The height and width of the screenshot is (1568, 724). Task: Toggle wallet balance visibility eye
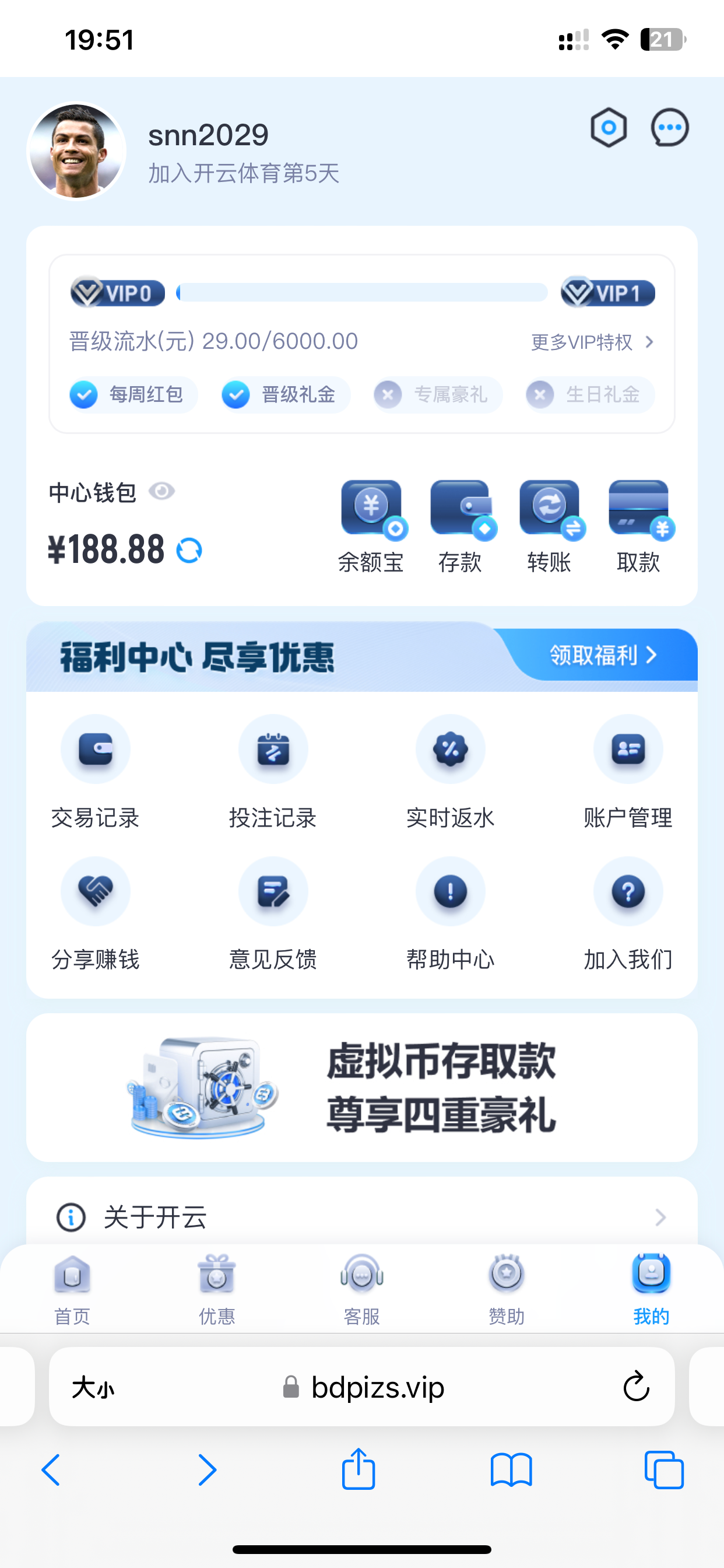pyautogui.click(x=162, y=491)
